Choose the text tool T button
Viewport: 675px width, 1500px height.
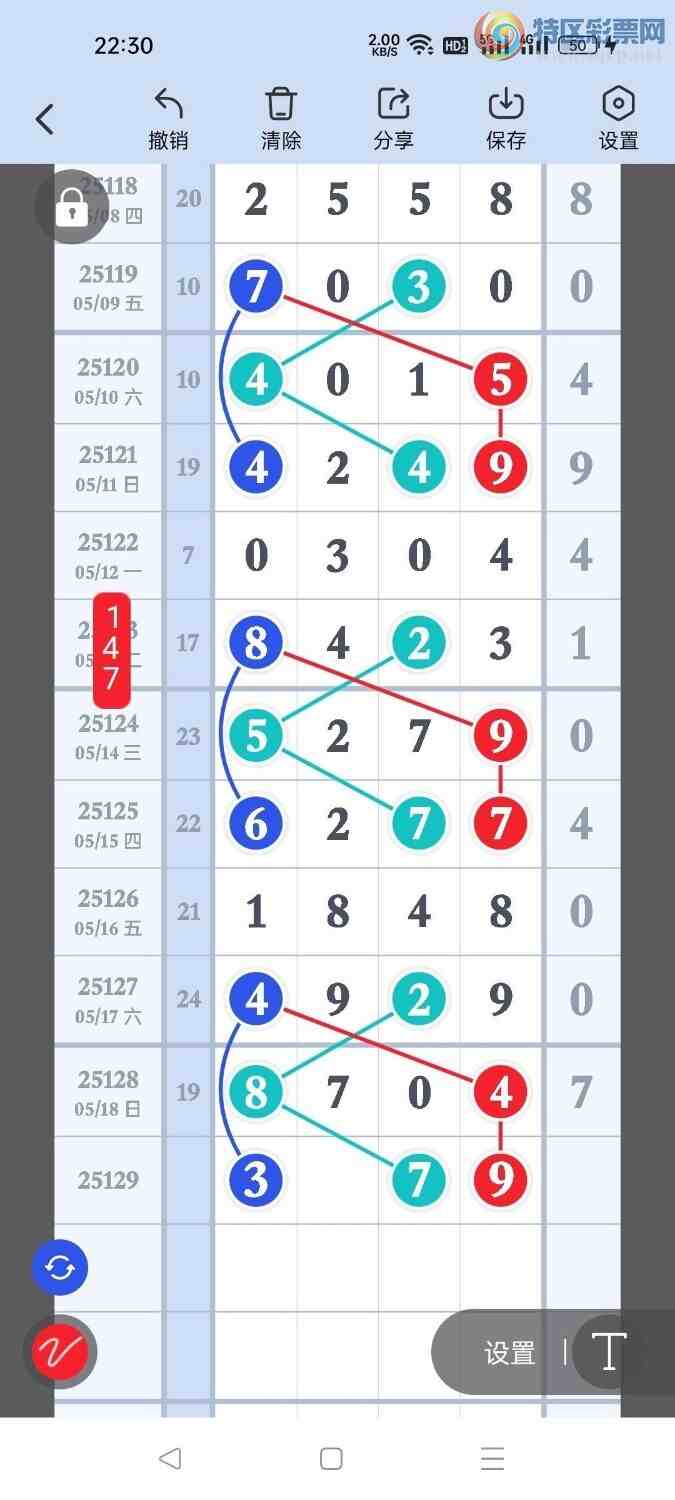point(608,1352)
